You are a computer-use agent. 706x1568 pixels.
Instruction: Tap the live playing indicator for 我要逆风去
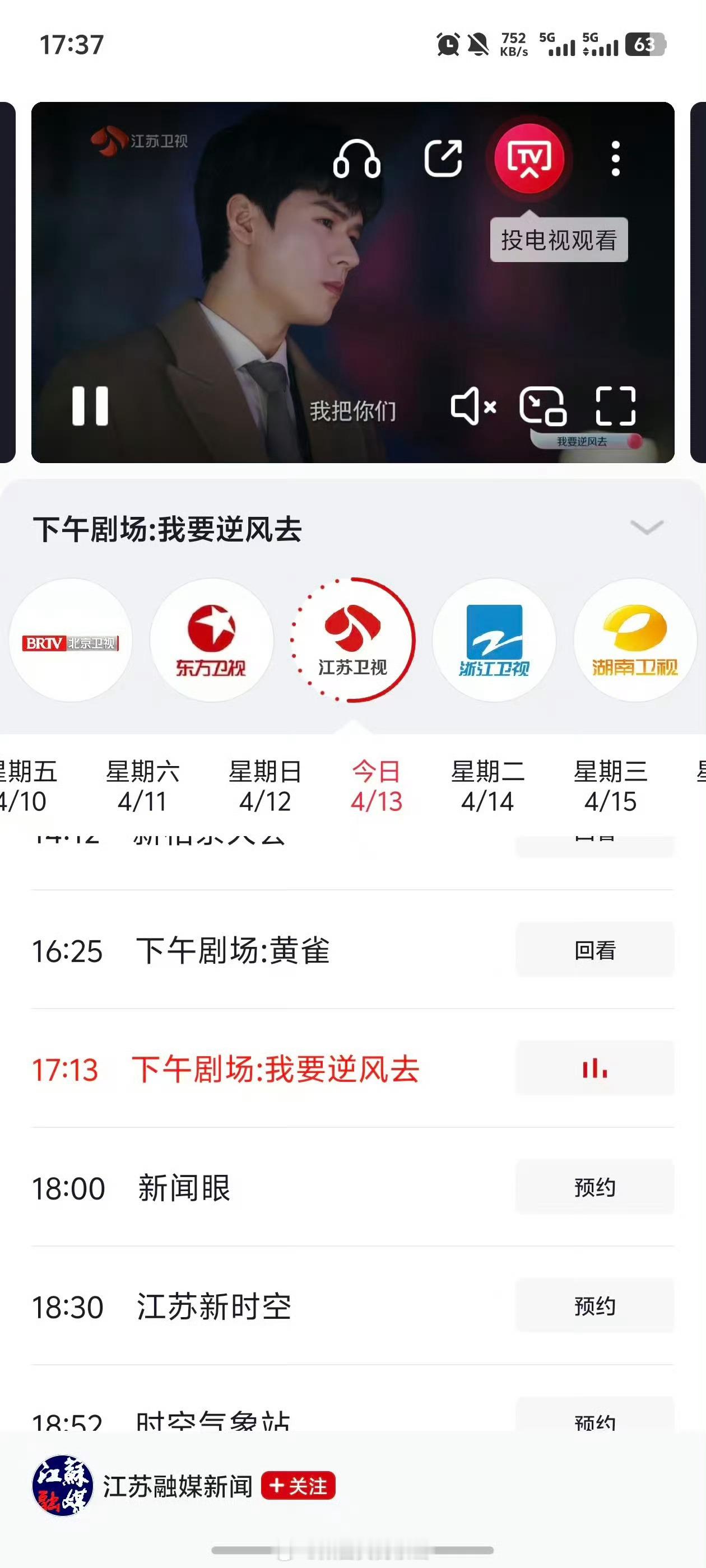[594, 1070]
